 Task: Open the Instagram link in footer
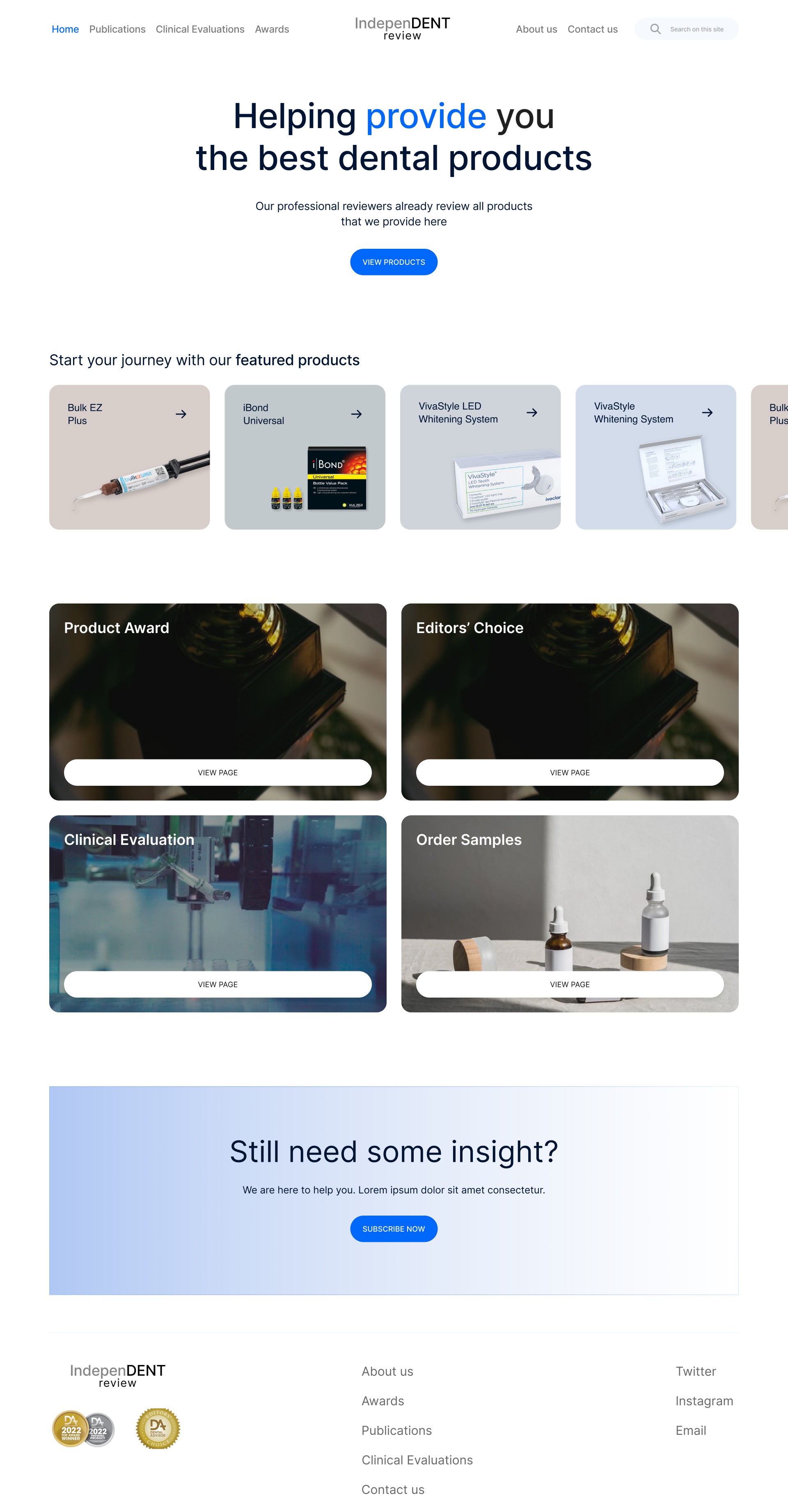(703, 1400)
